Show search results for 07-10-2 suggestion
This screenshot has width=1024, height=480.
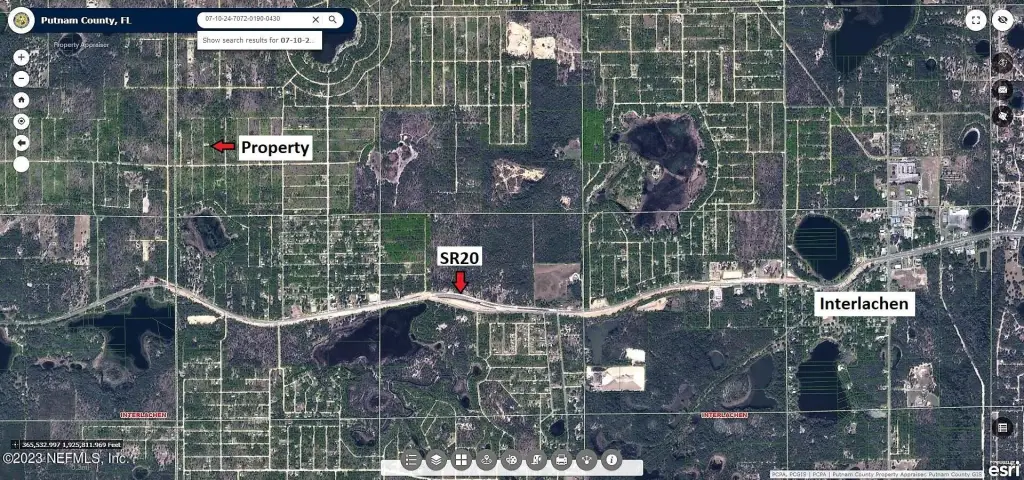256,40
